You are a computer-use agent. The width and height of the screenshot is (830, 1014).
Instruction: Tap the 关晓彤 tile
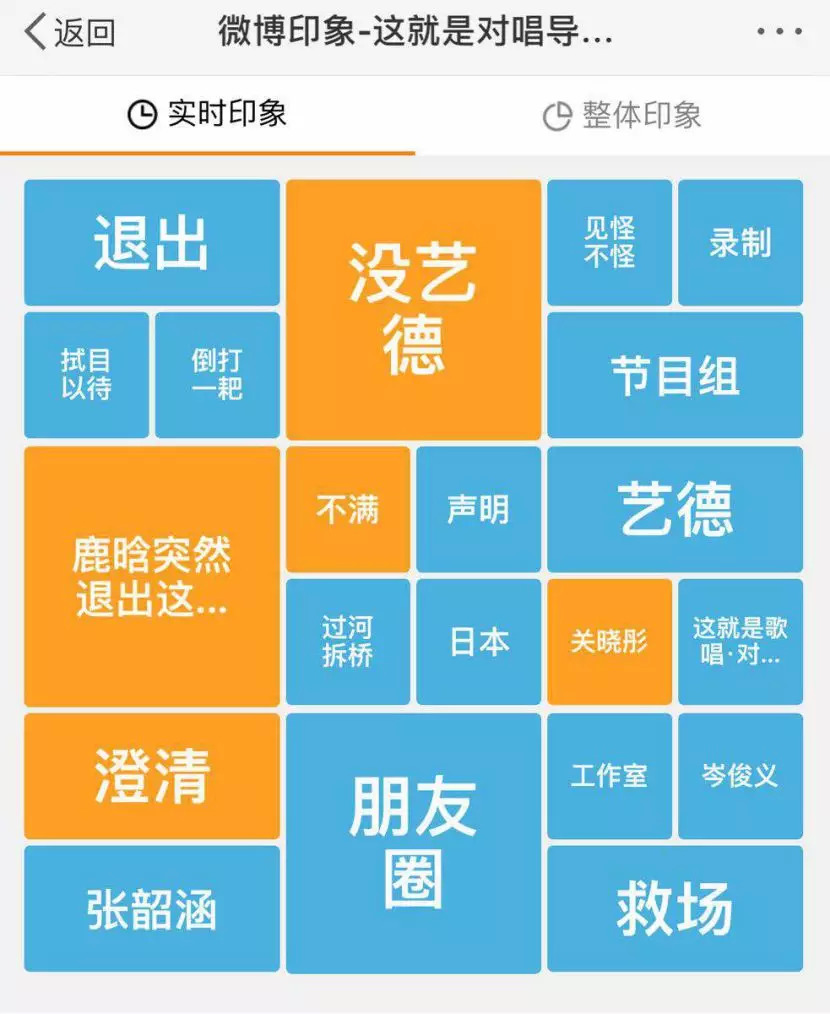pyautogui.click(x=609, y=641)
